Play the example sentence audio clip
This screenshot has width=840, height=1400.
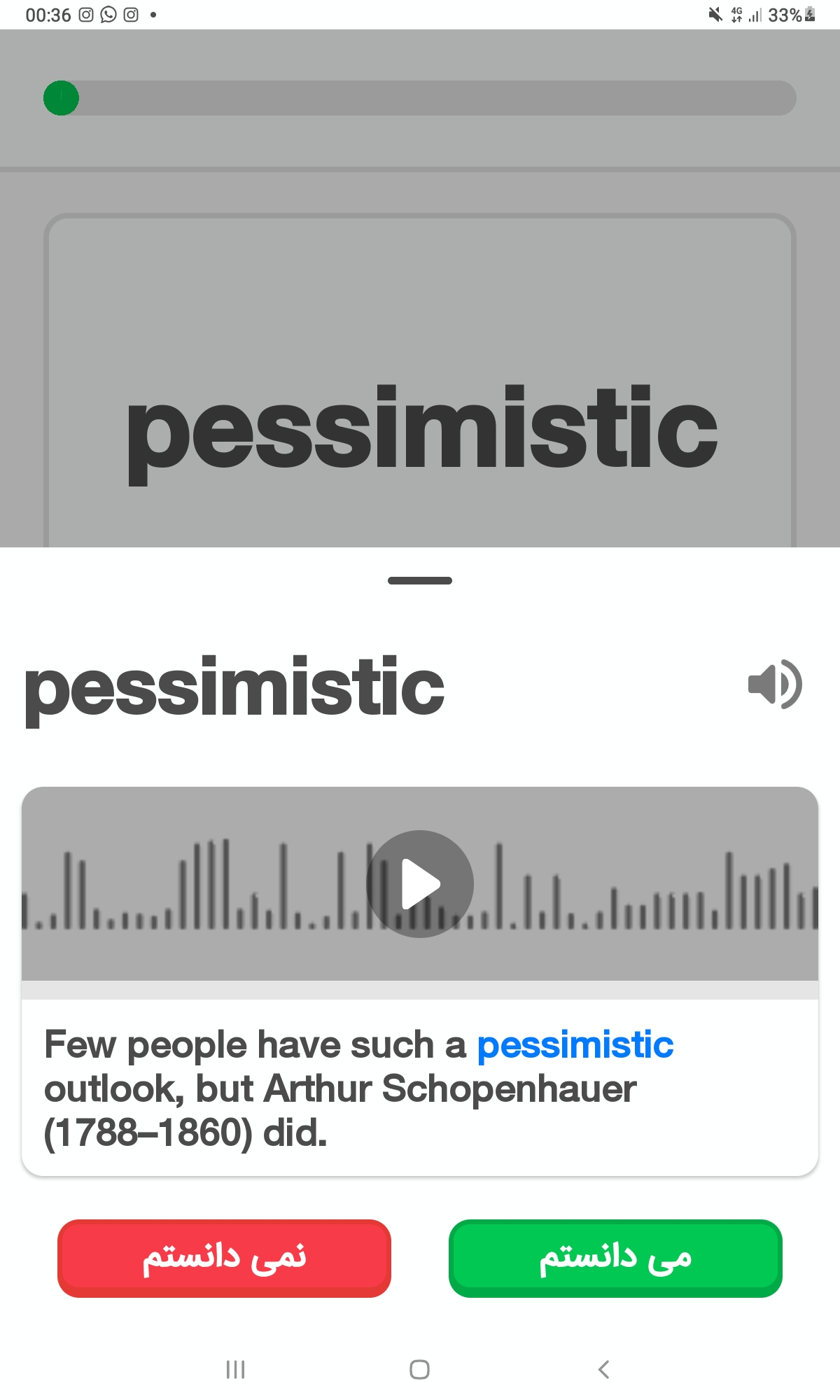(420, 883)
